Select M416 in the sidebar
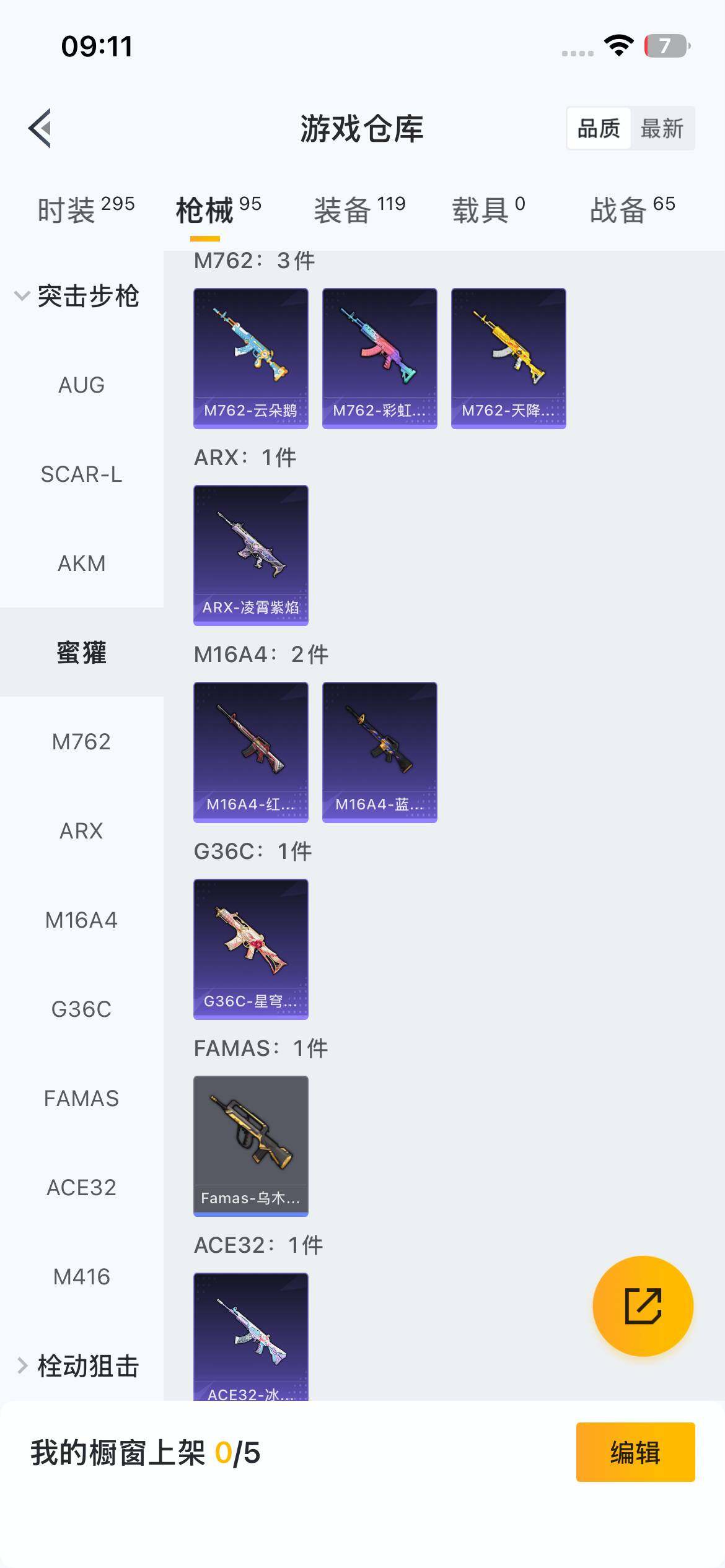725x1568 pixels. (x=81, y=1277)
